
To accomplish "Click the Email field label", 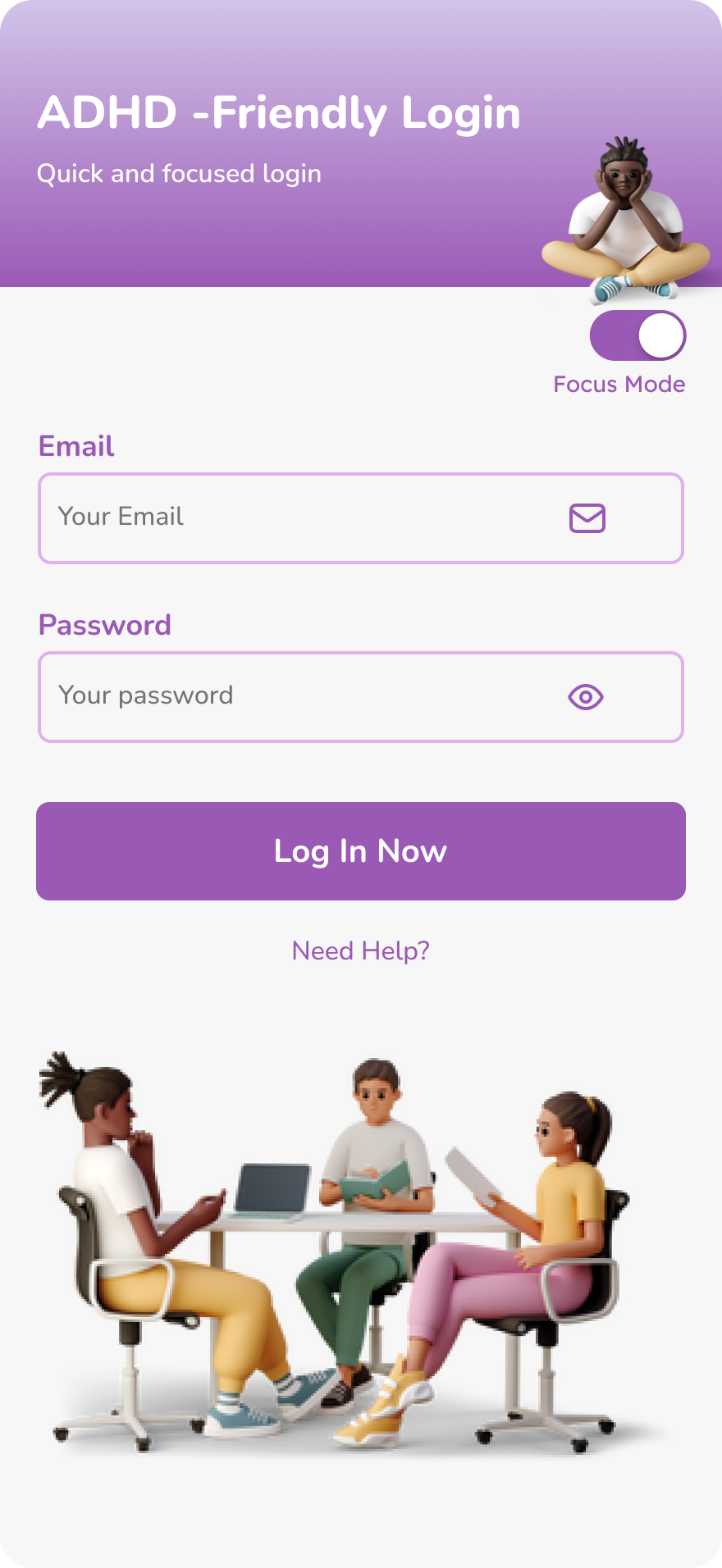I will click(x=76, y=446).
